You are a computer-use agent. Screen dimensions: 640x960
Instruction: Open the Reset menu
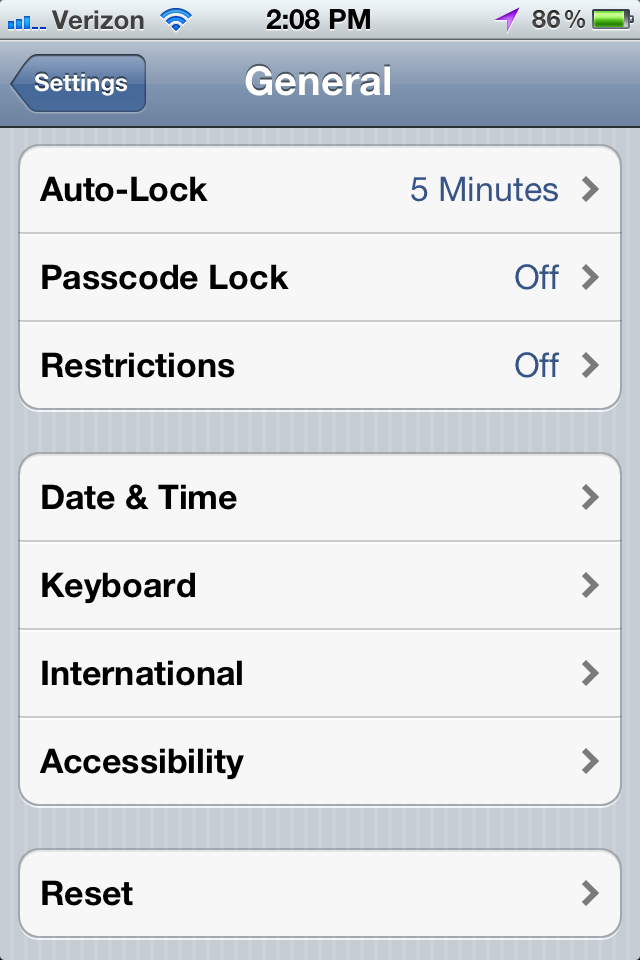(x=320, y=893)
